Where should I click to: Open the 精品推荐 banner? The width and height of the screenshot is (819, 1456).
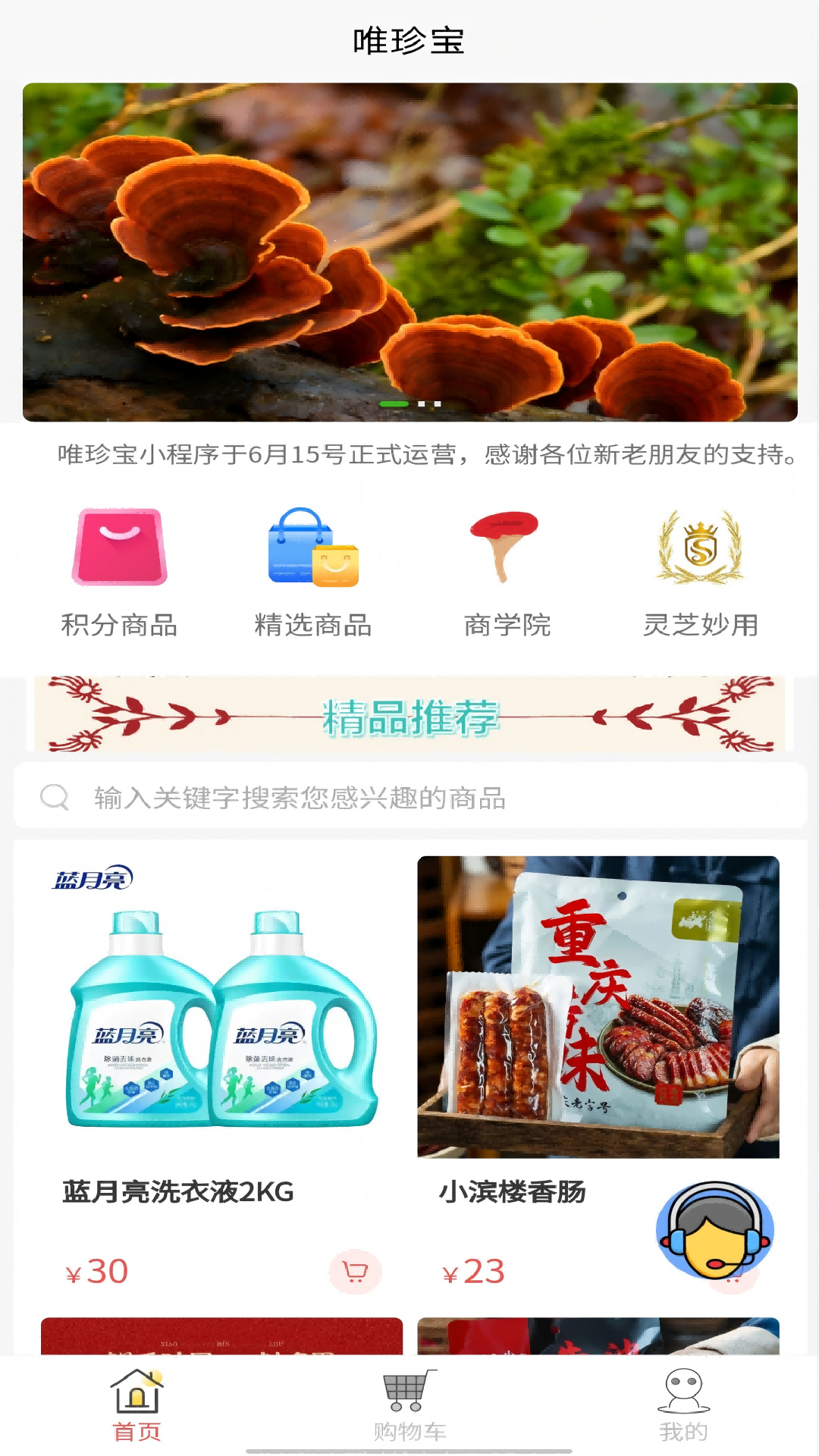409,716
